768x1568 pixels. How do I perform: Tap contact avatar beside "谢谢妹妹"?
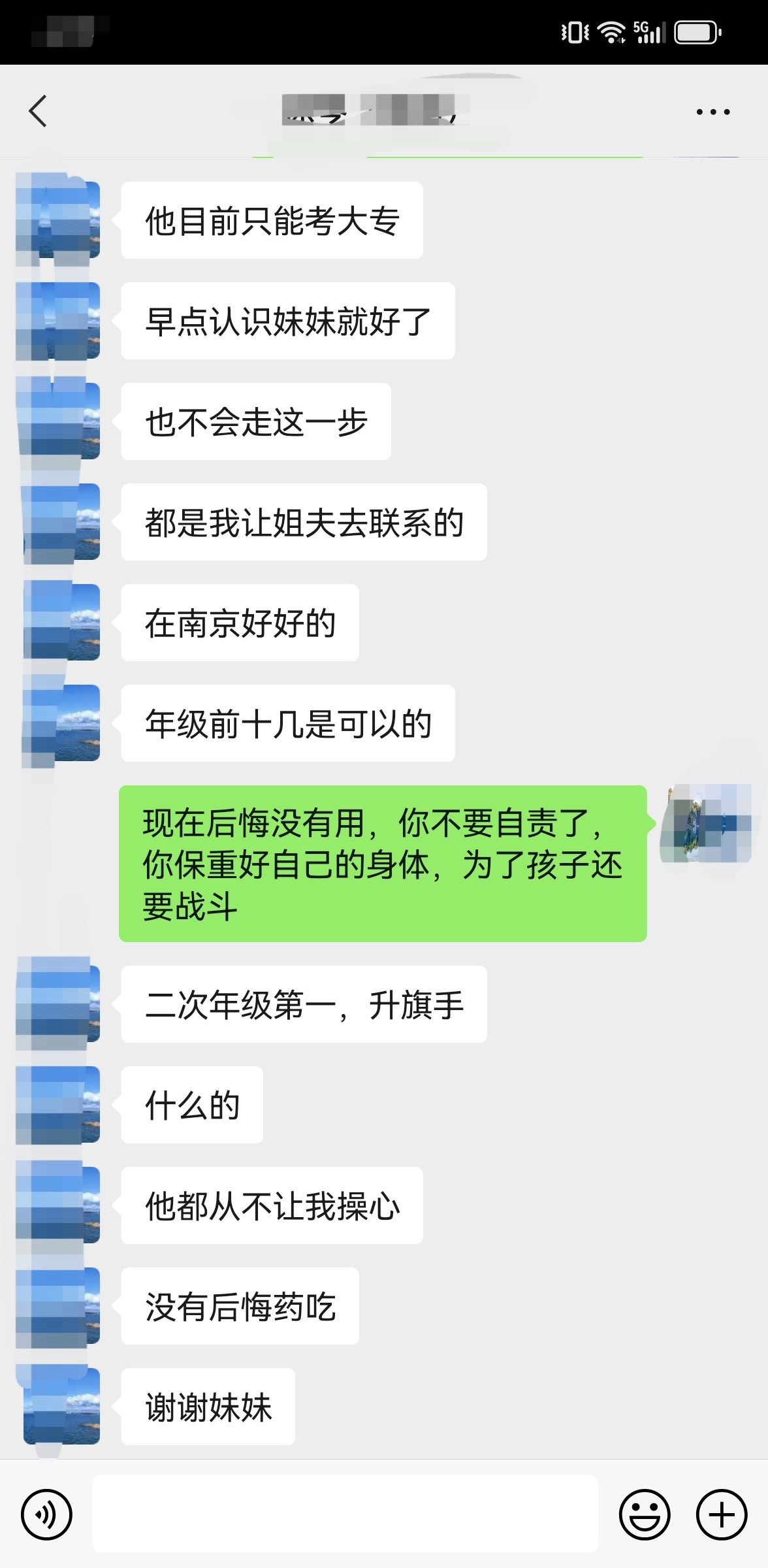pos(61,1406)
